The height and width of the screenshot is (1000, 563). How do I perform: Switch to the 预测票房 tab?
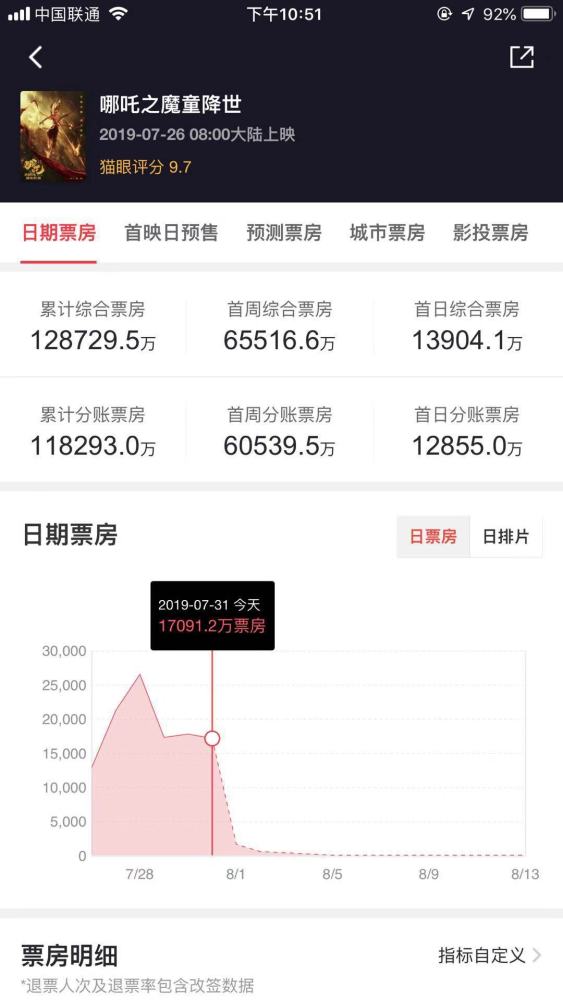coord(284,233)
